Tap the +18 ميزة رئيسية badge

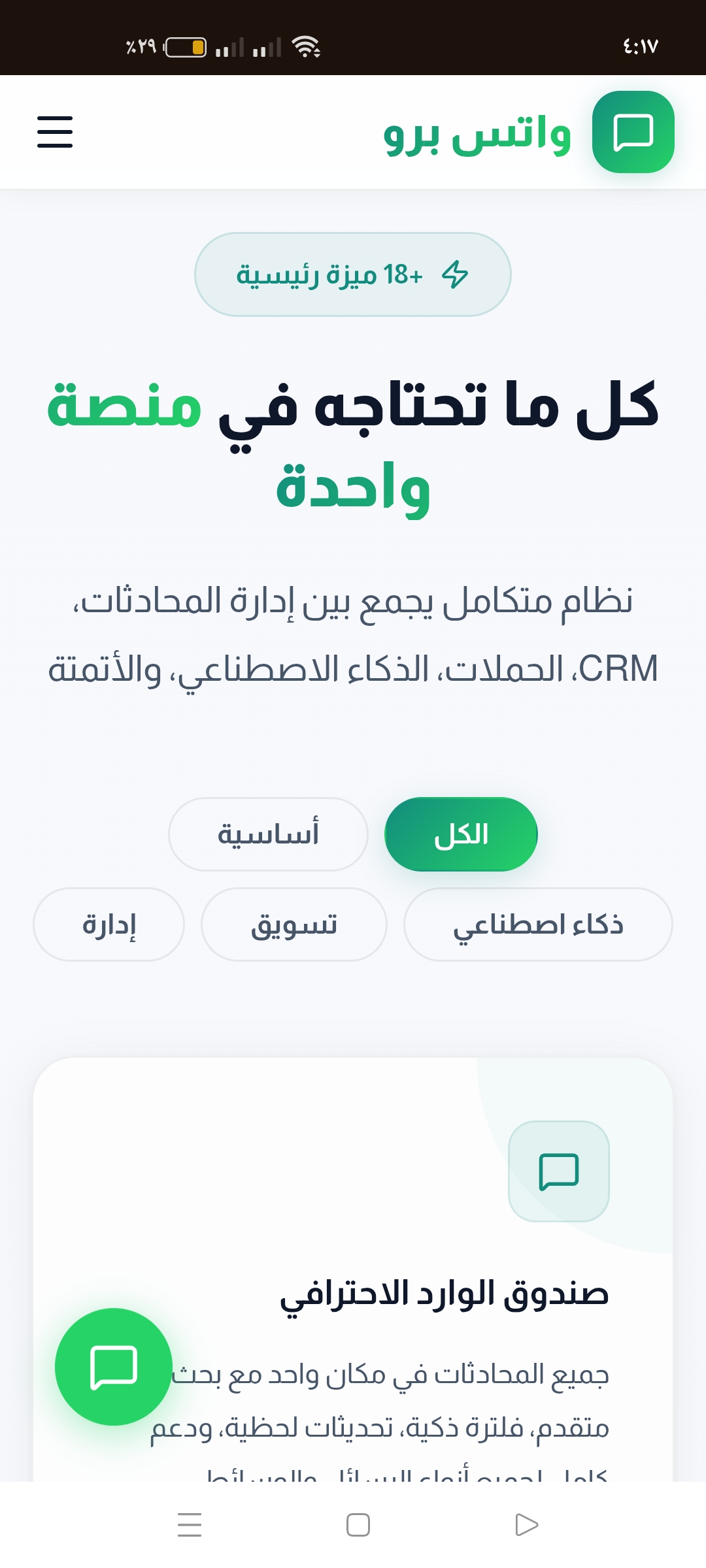coord(353,274)
